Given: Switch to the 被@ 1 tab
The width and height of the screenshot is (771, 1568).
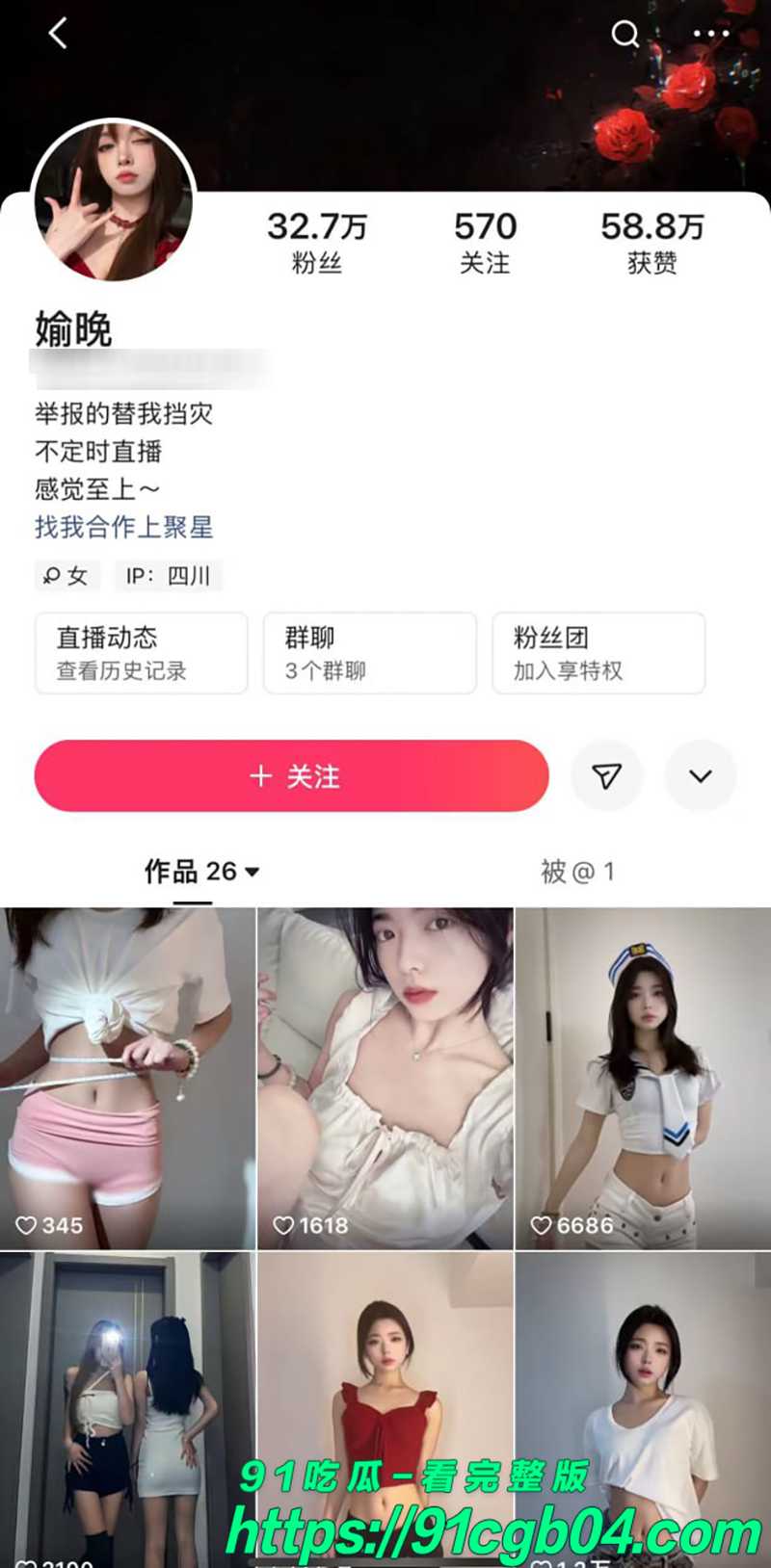Looking at the screenshot, I should (577, 872).
